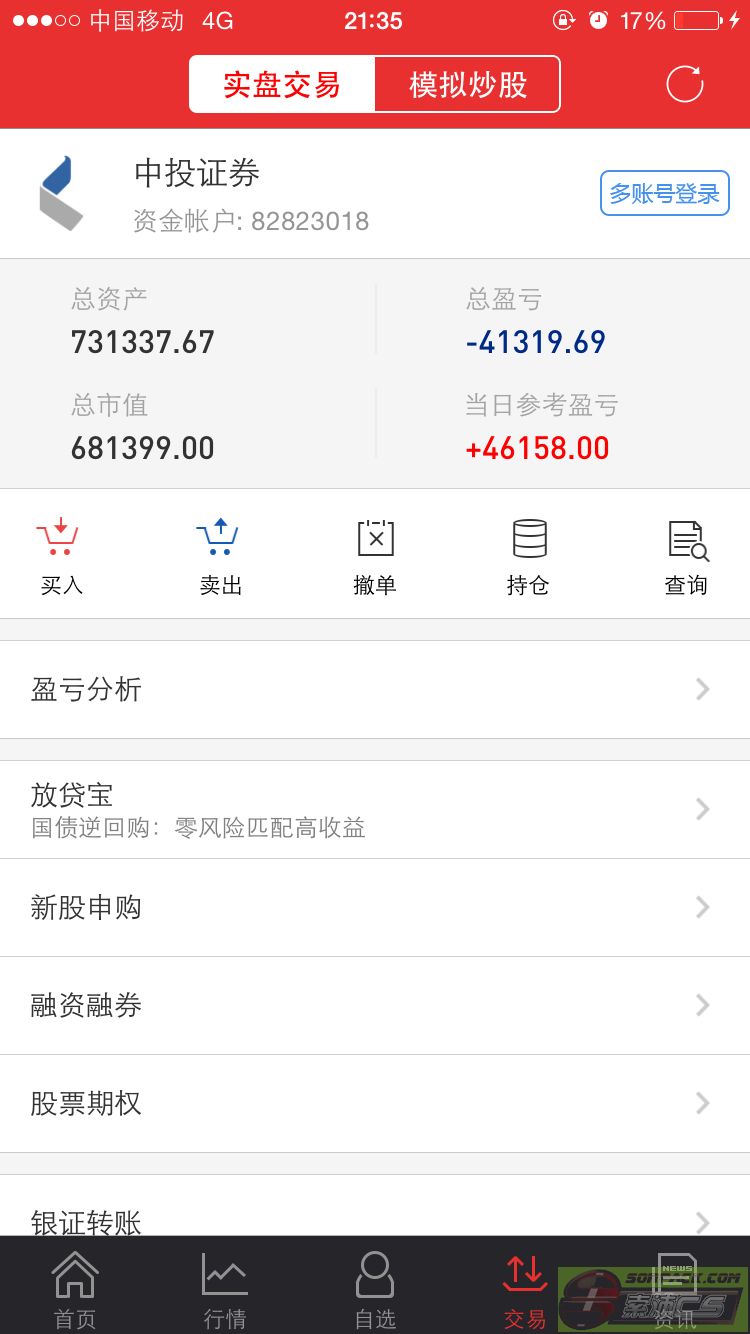
Task: Open 银证转账 row
Action: pyautogui.click(x=375, y=1213)
